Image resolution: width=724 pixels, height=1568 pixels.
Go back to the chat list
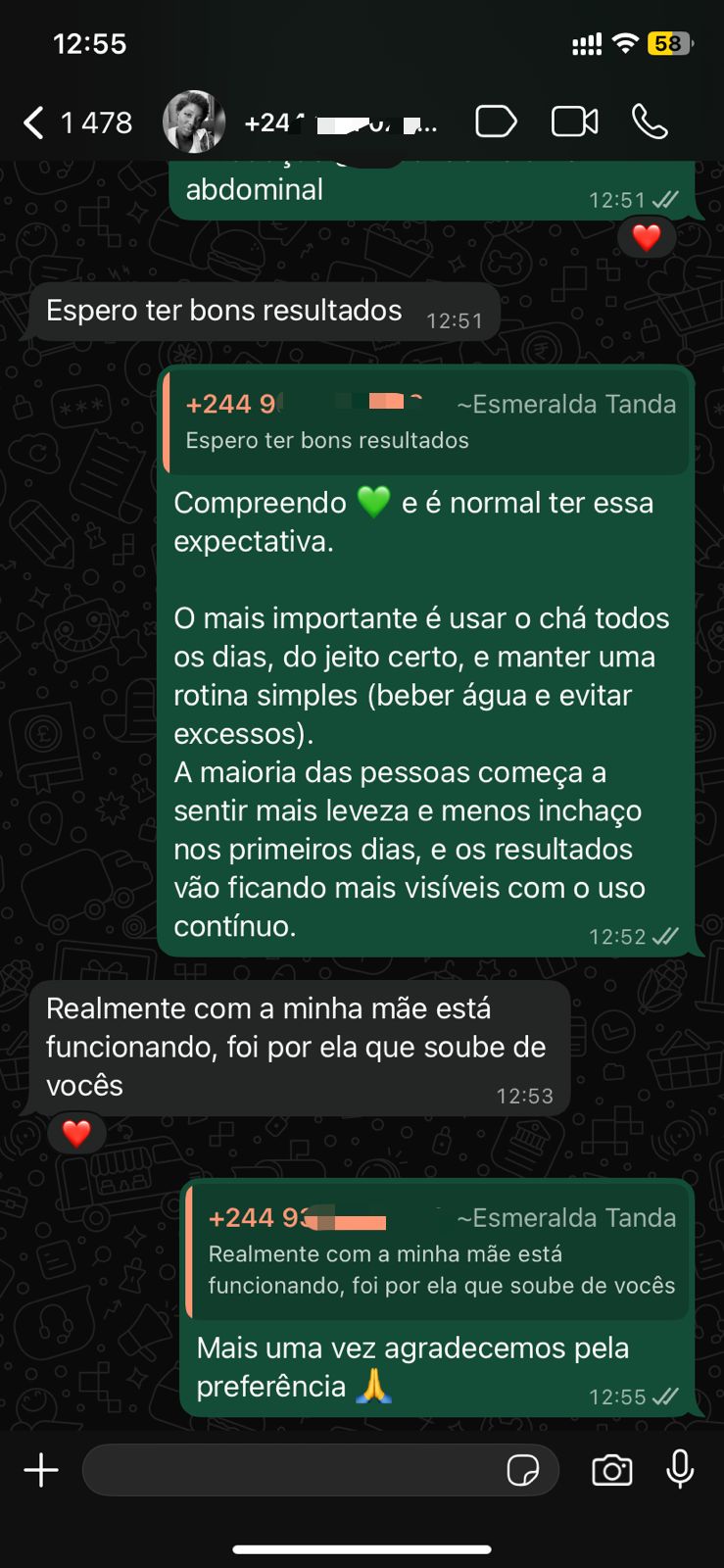[34, 122]
